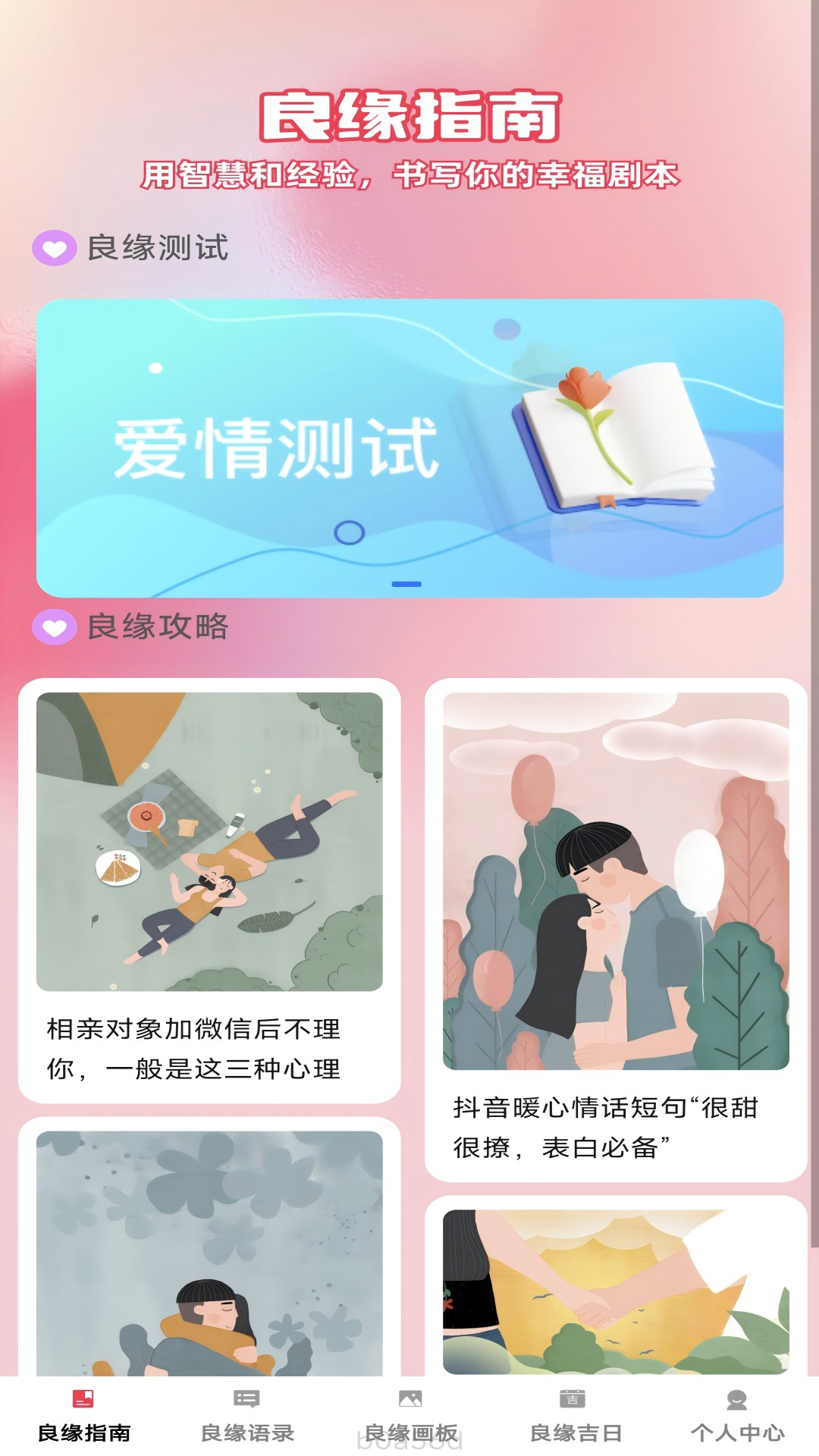
Task: Open the article 抖音暖心情话短句
Action: 616,930
